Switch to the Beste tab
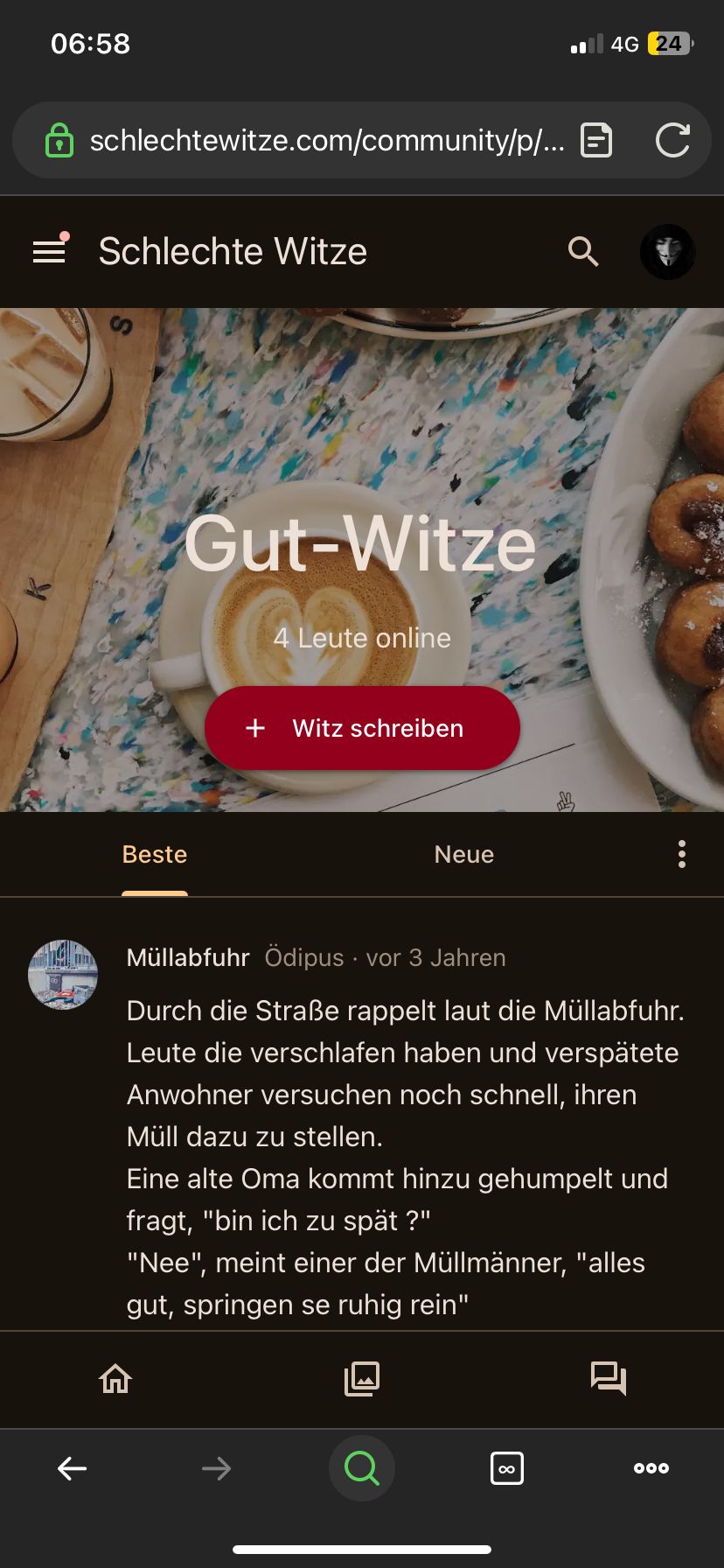This screenshot has height=1568, width=724. click(x=155, y=854)
